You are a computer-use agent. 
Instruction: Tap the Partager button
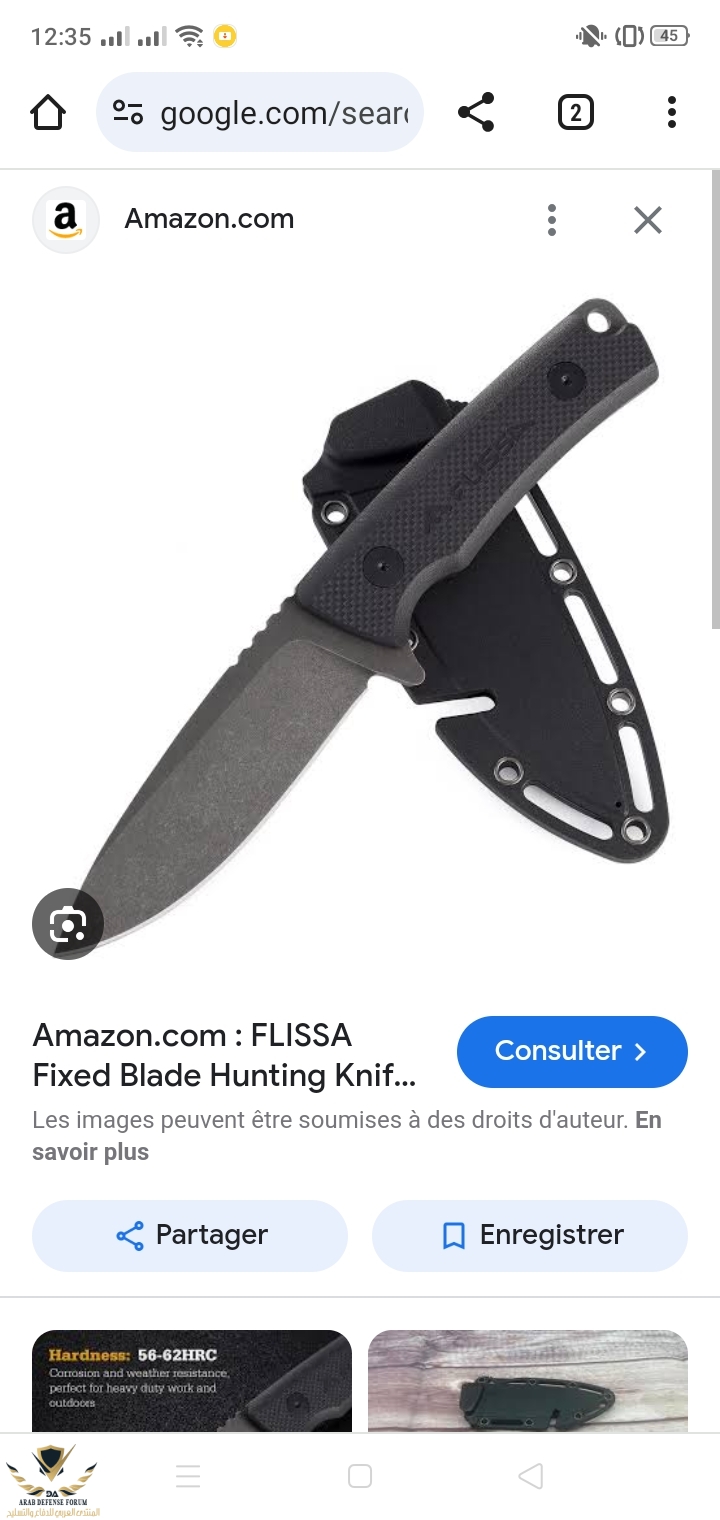click(x=190, y=1235)
